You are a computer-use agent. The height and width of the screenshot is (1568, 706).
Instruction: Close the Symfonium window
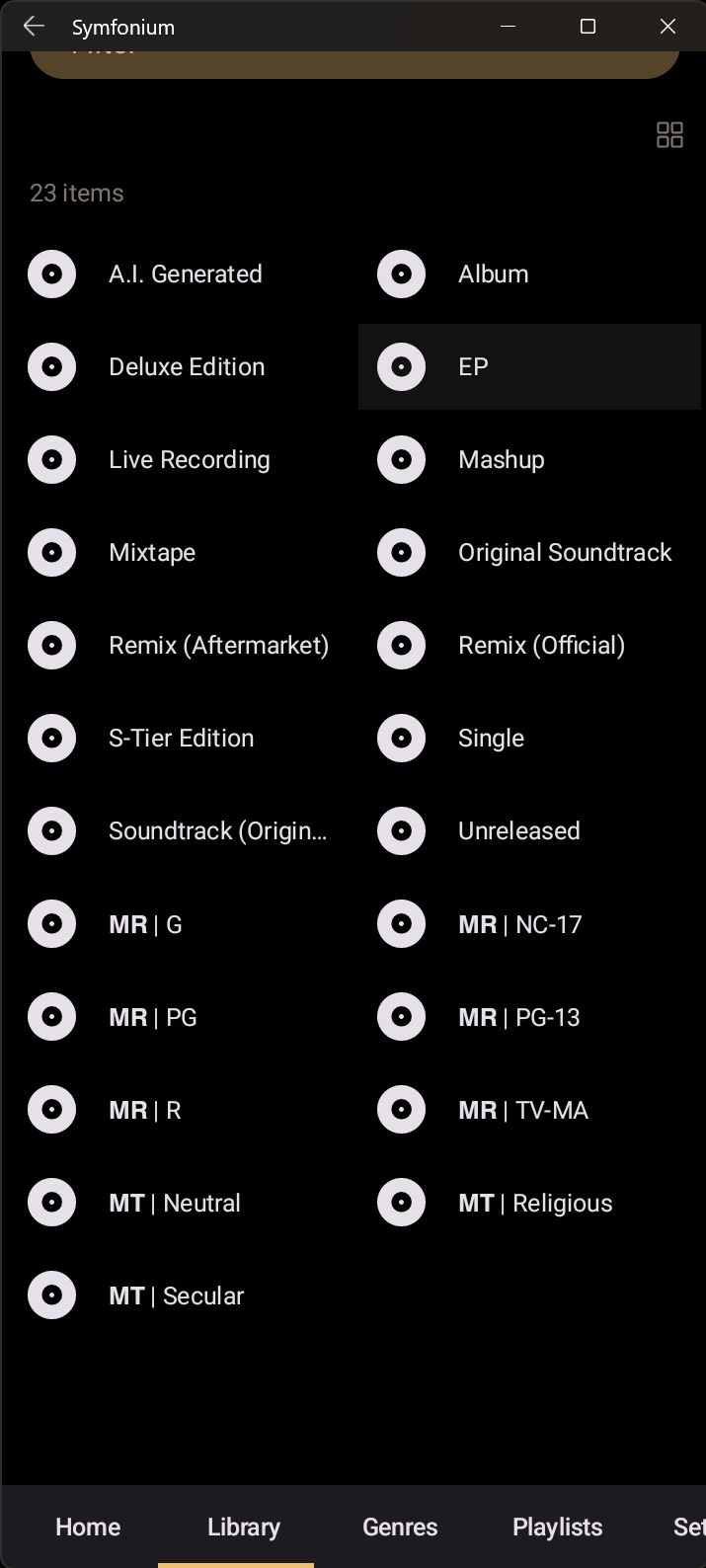tap(667, 27)
